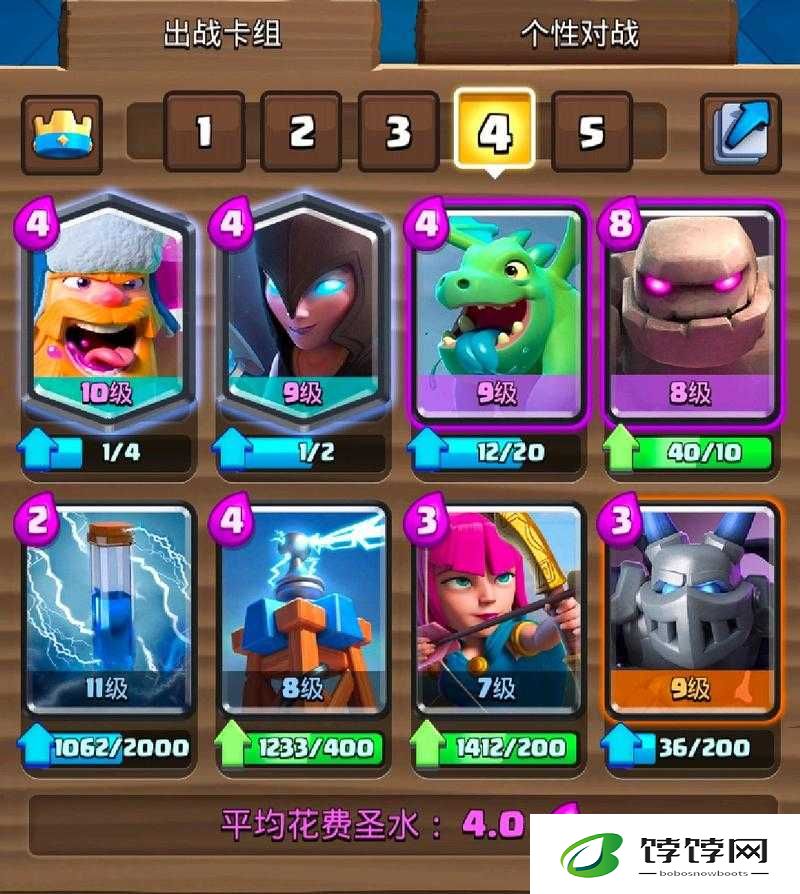Viewport: 800px width, 894px height.
Task: Switch to the 个性对战 tab
Action: point(579,34)
